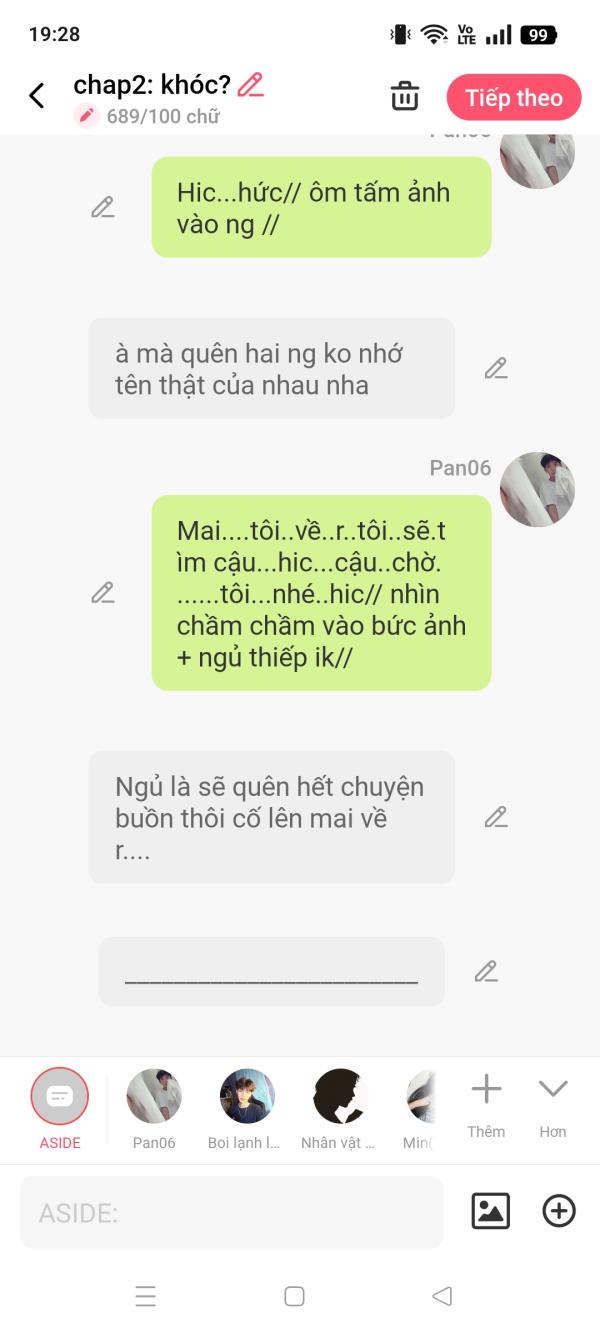Edit the "à mà quên hai ng" aside
Viewport: 600px width, 1333px height.
coord(496,368)
